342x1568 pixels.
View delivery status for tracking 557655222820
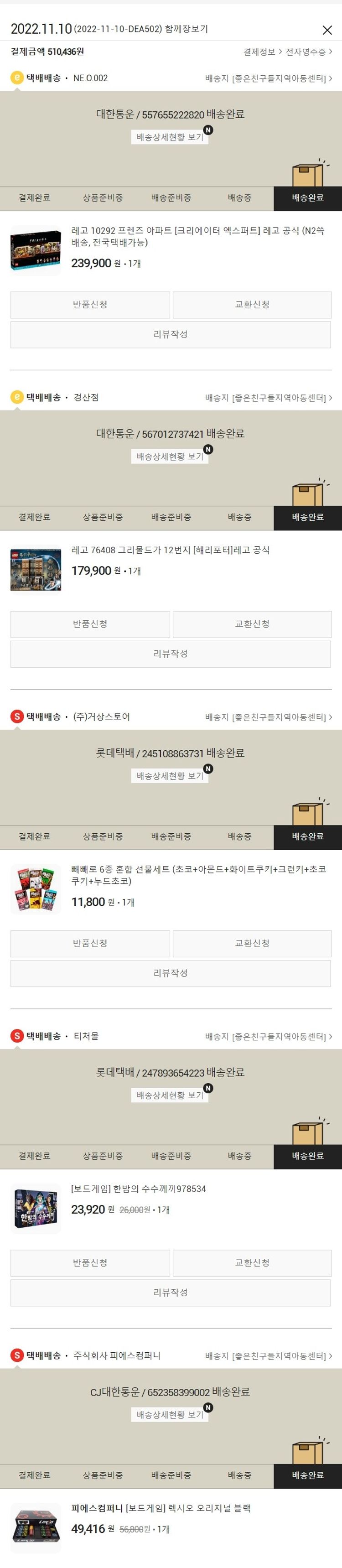170,137
